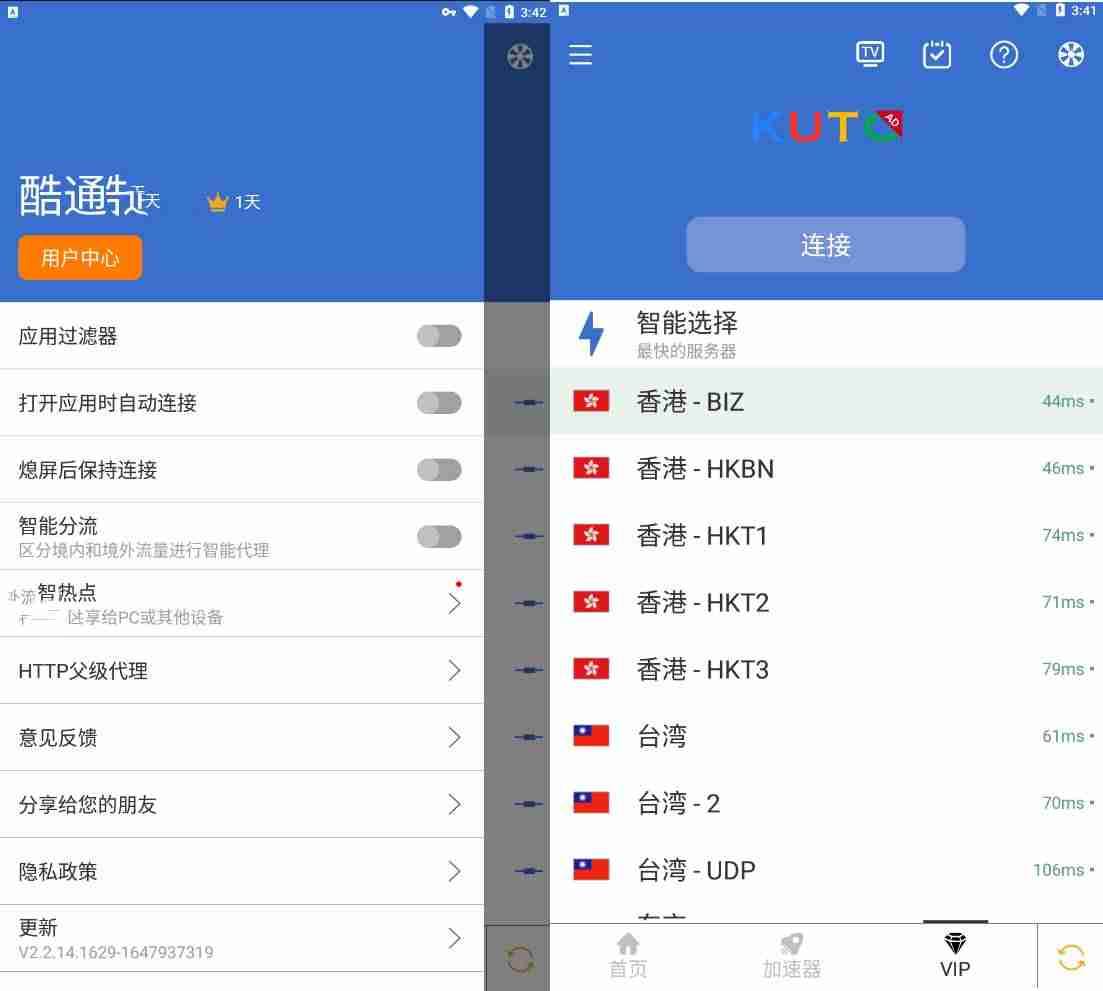Open 意见反馈 feedback
Screen dimensions: 1103x991
pos(240,738)
